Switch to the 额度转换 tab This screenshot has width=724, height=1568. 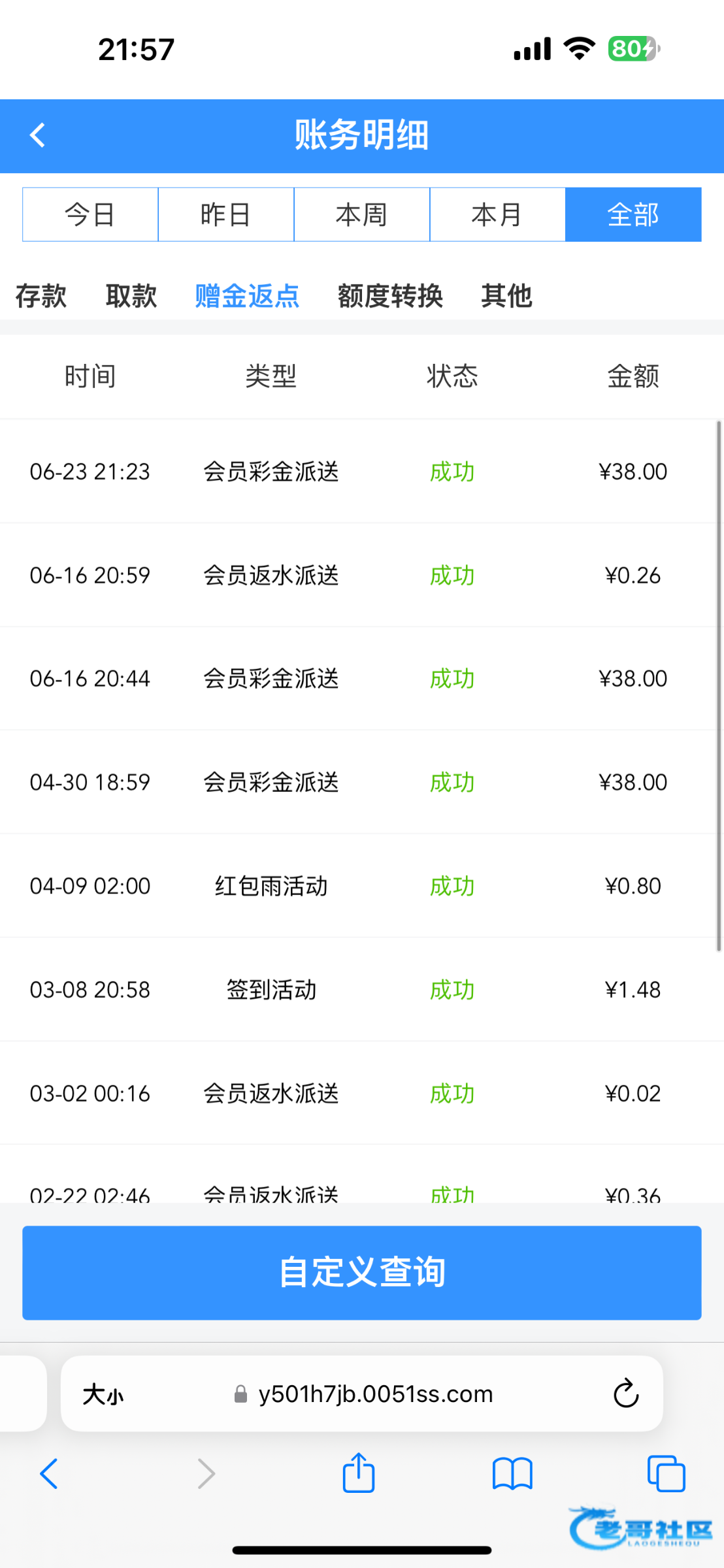click(390, 296)
